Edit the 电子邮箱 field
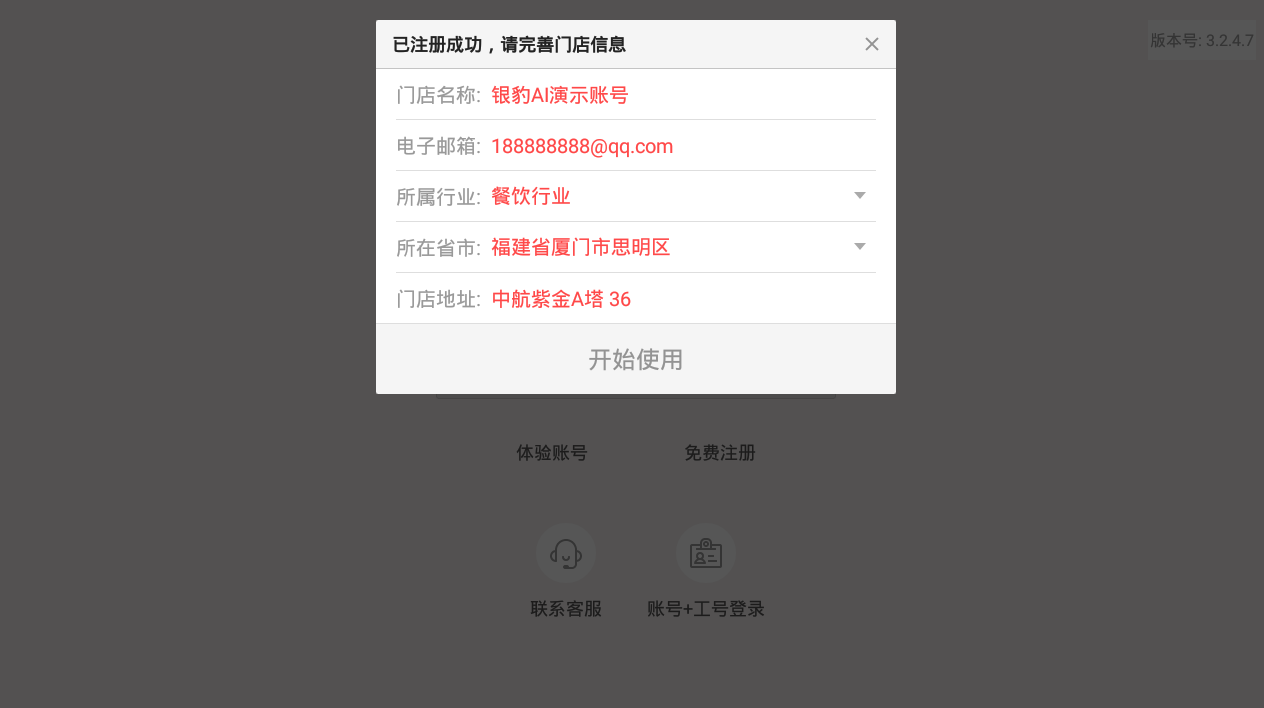 click(x=680, y=147)
